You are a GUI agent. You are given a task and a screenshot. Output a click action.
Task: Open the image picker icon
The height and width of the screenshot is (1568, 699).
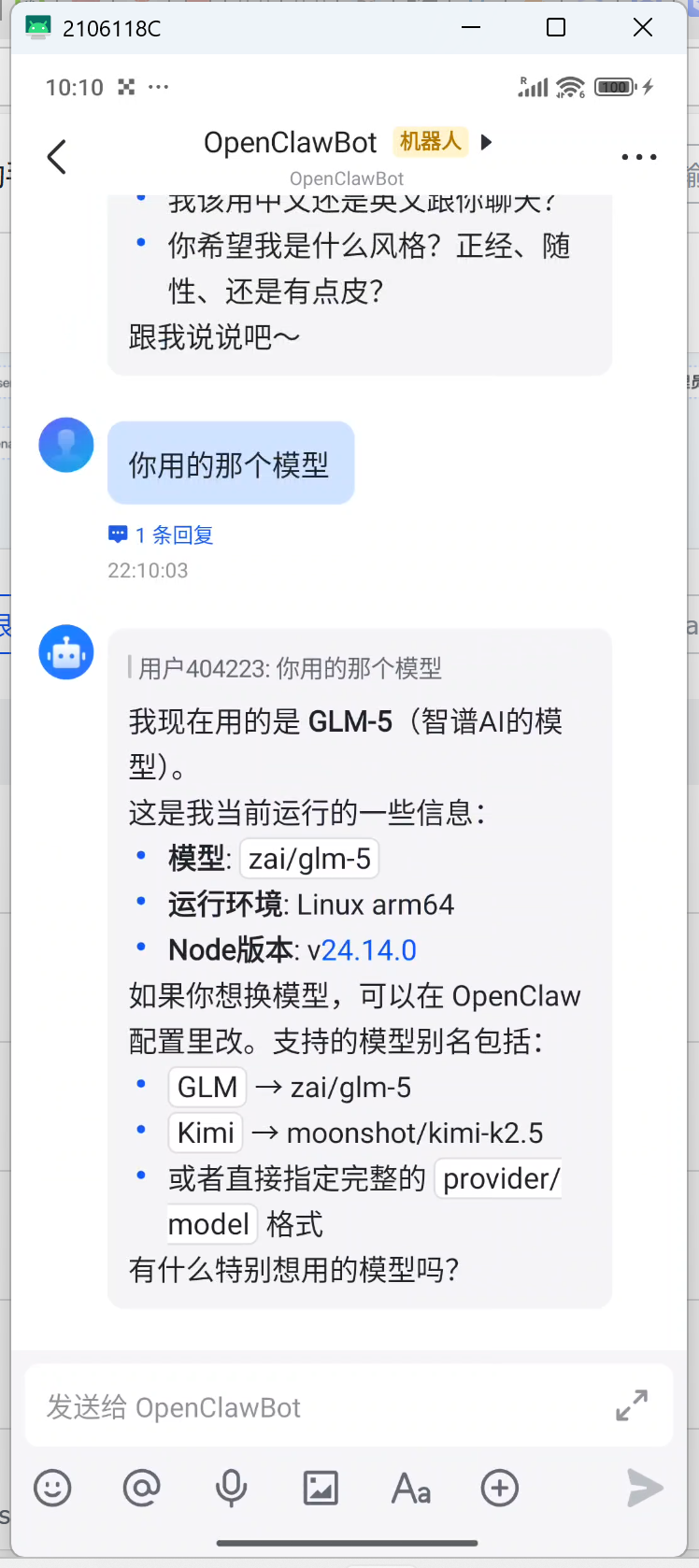320,1488
